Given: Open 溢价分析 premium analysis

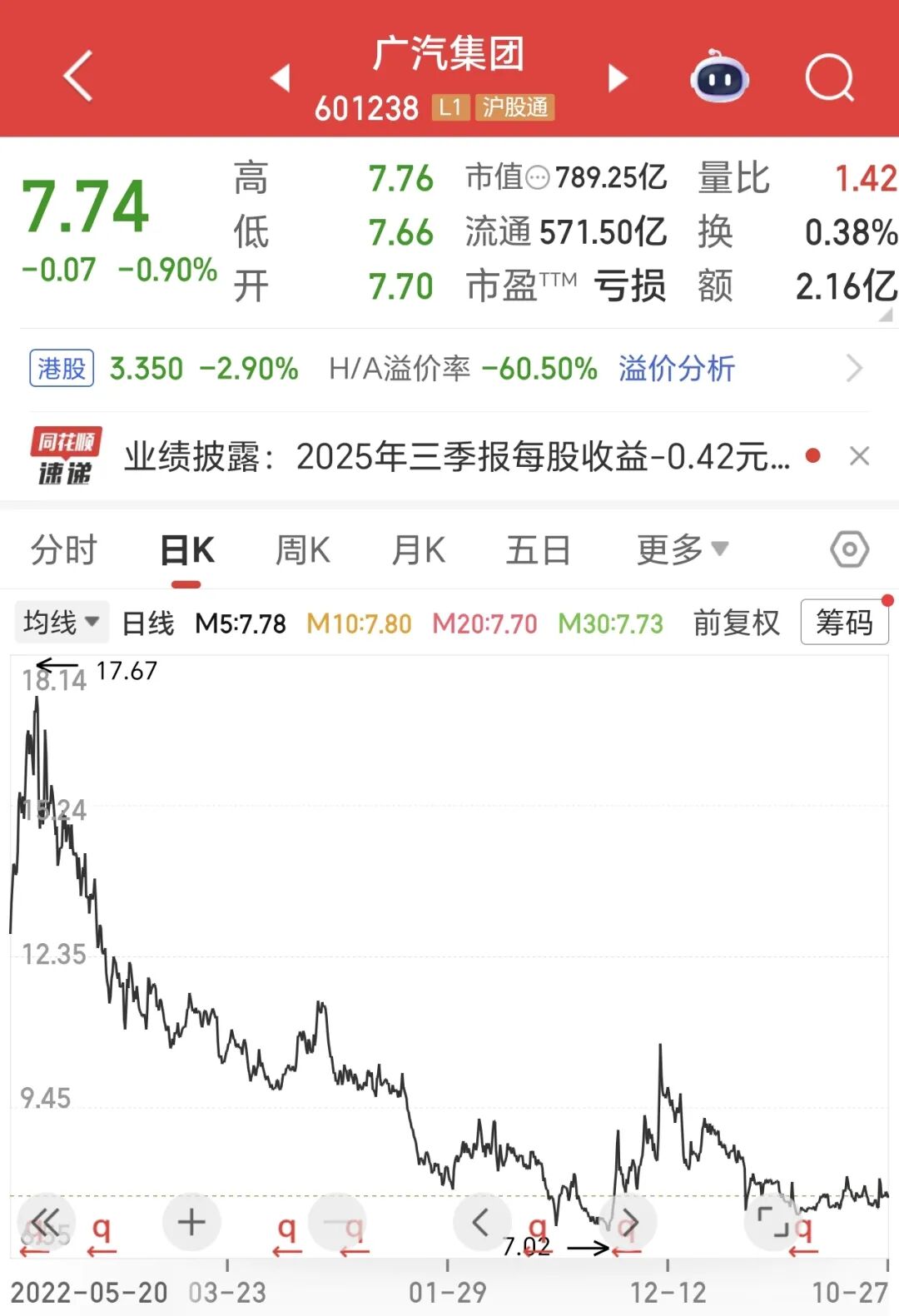Looking at the screenshot, I should pos(676,368).
